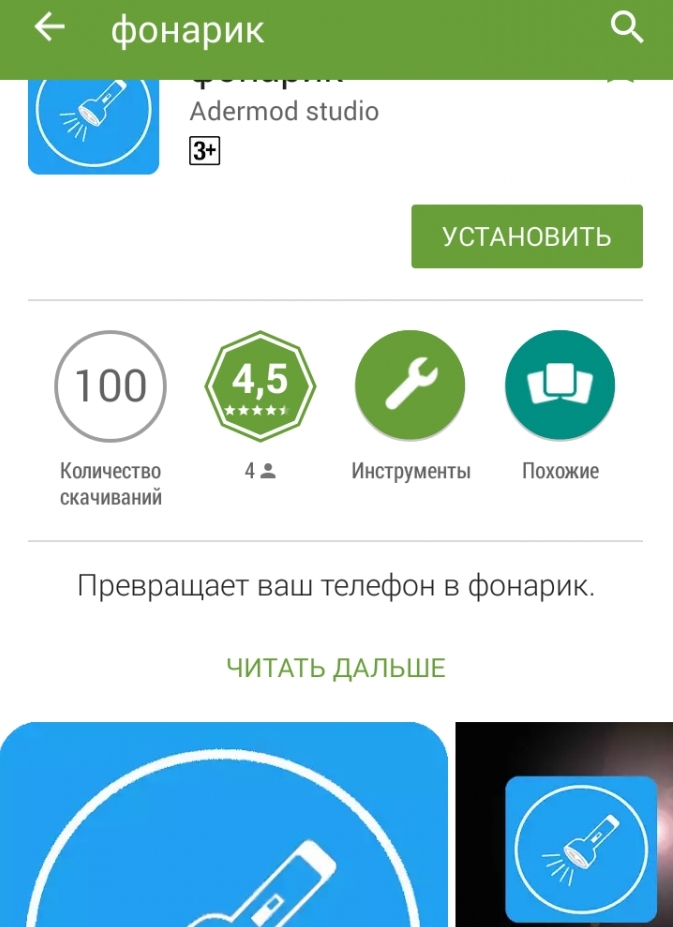Viewport: 673px width, 927px height.
Task: Expand description with ЧИТАТЬ ДАЛЬШЕ
Action: point(336,668)
